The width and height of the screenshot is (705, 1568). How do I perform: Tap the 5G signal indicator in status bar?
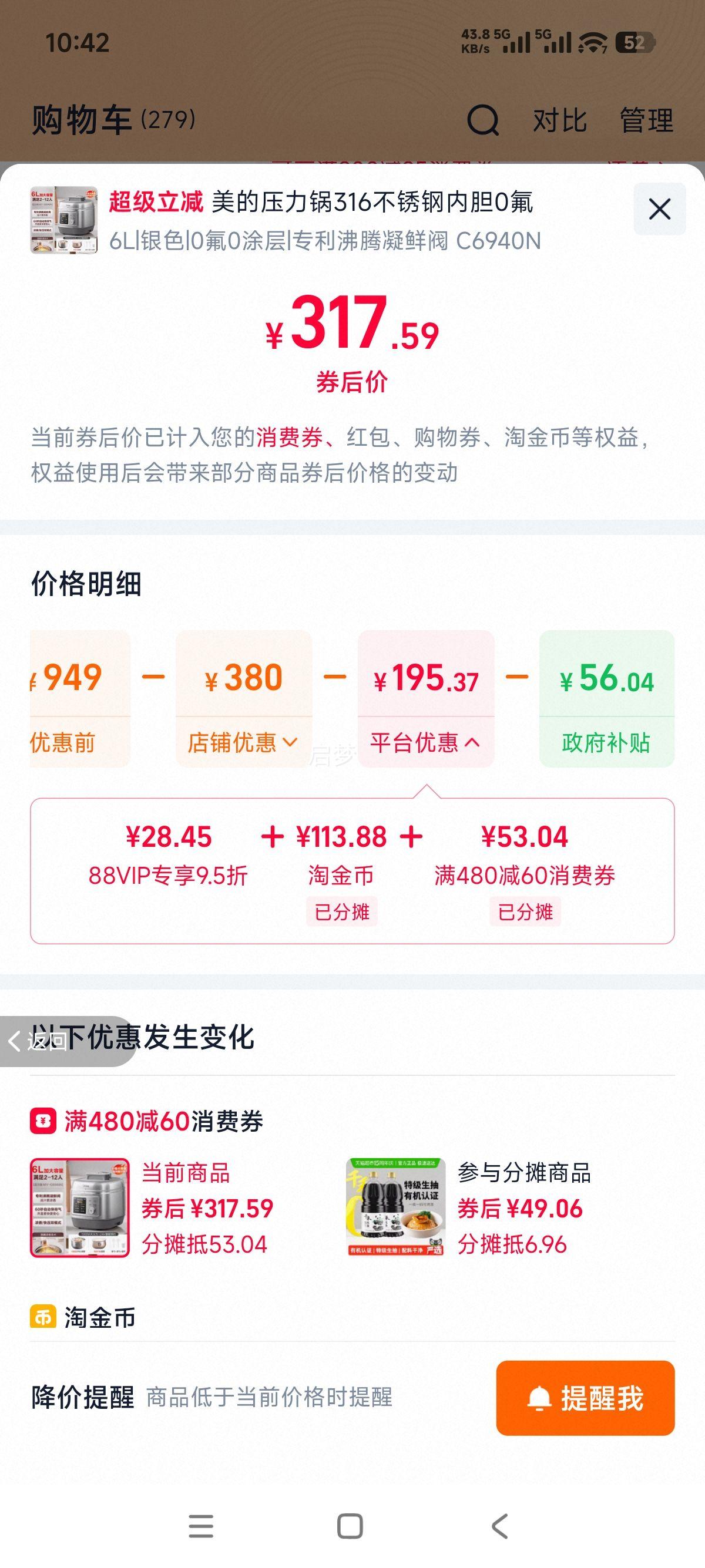click(x=515, y=40)
